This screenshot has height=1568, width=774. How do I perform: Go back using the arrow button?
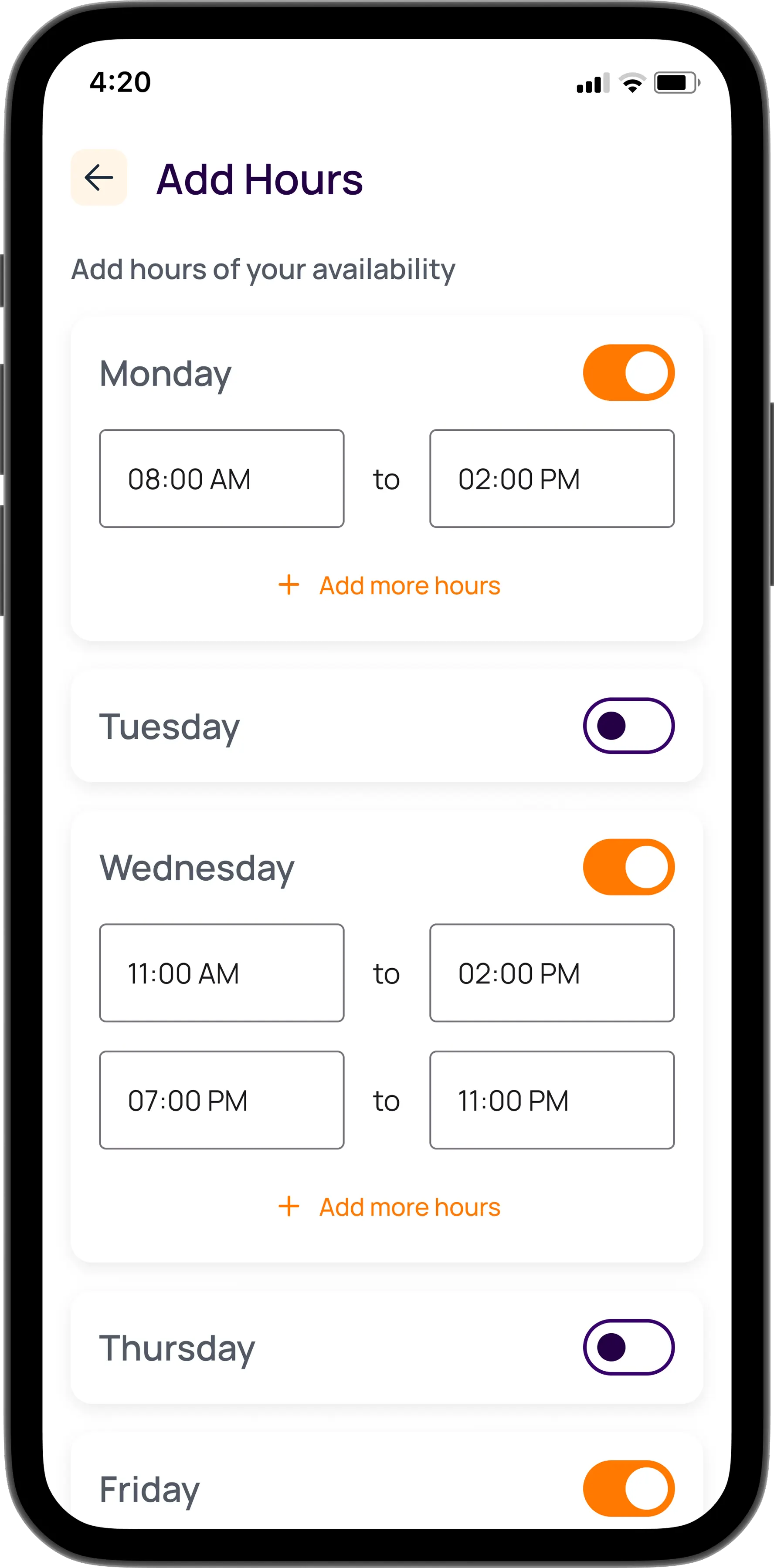pyautogui.click(x=98, y=178)
